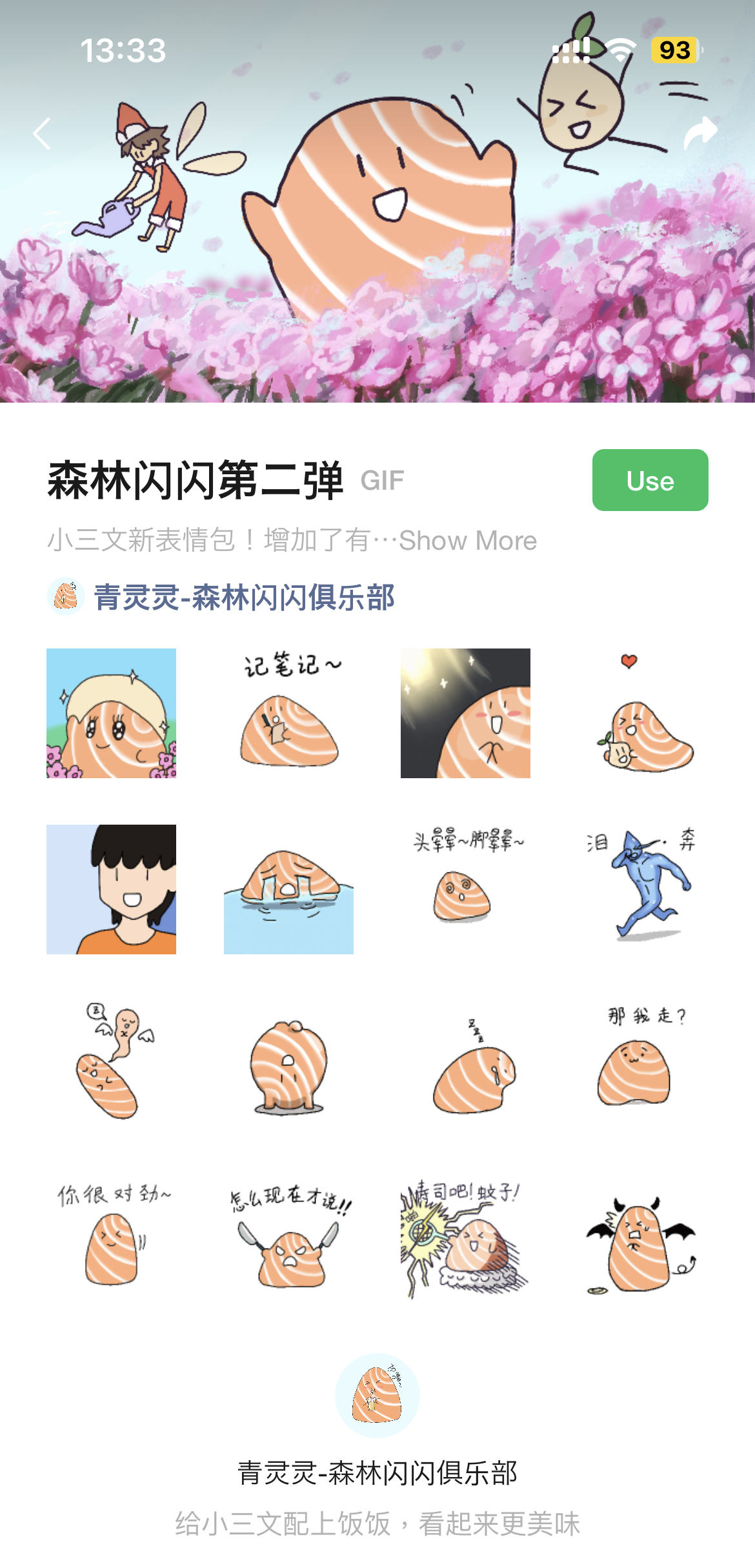Select the GIF label next to the title
The width and height of the screenshot is (755, 1568).
(382, 481)
